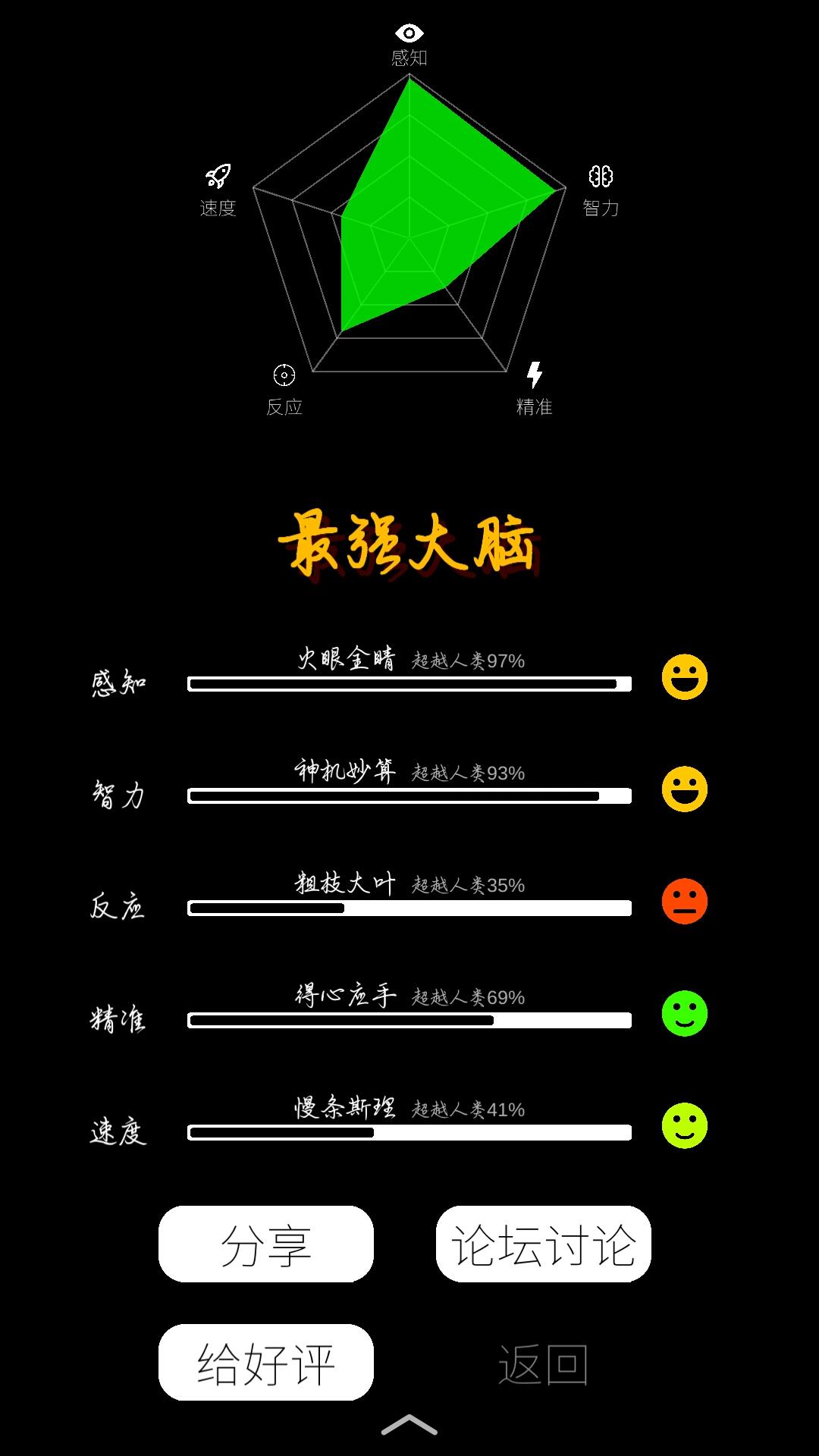Click the target icon above 反应
The width and height of the screenshot is (819, 1456).
click(283, 374)
